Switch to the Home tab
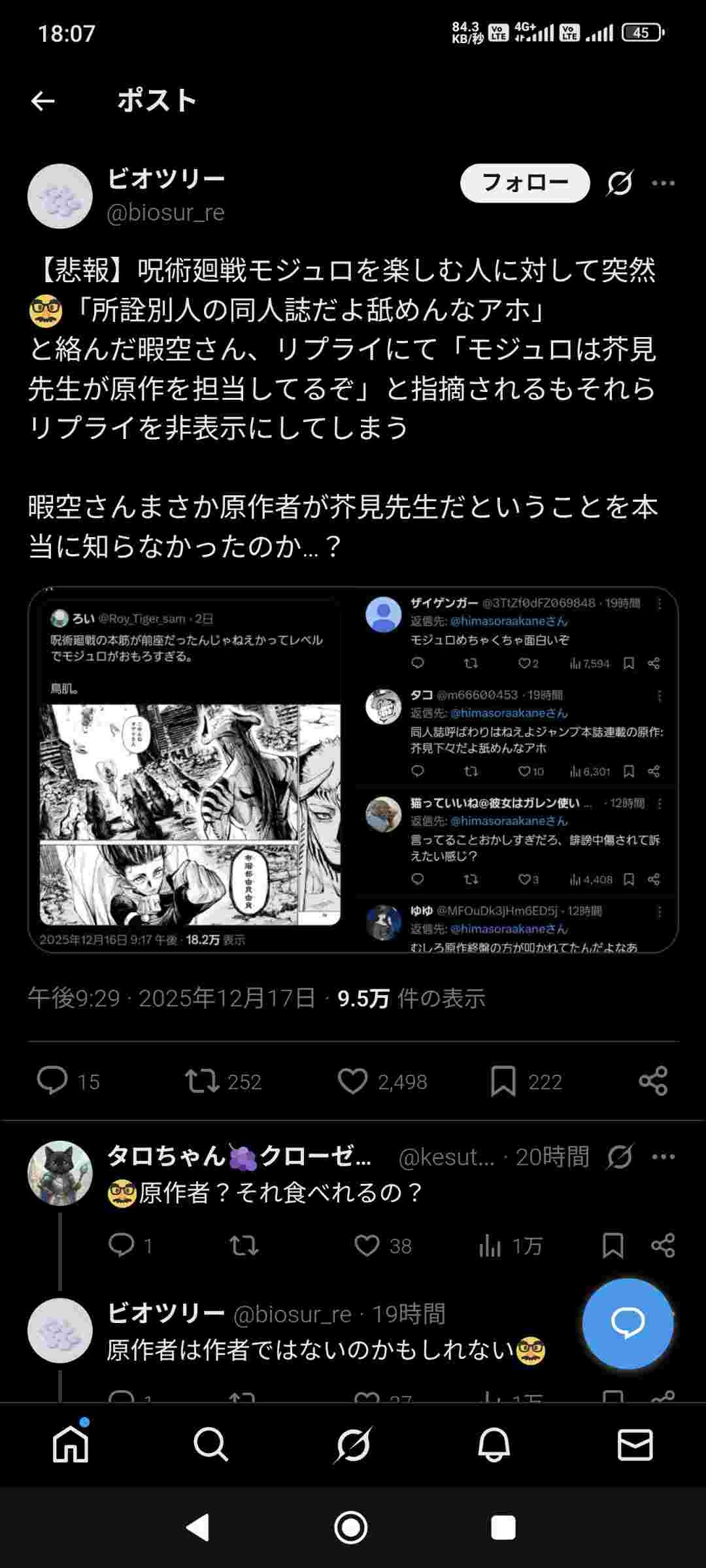 click(x=71, y=1444)
